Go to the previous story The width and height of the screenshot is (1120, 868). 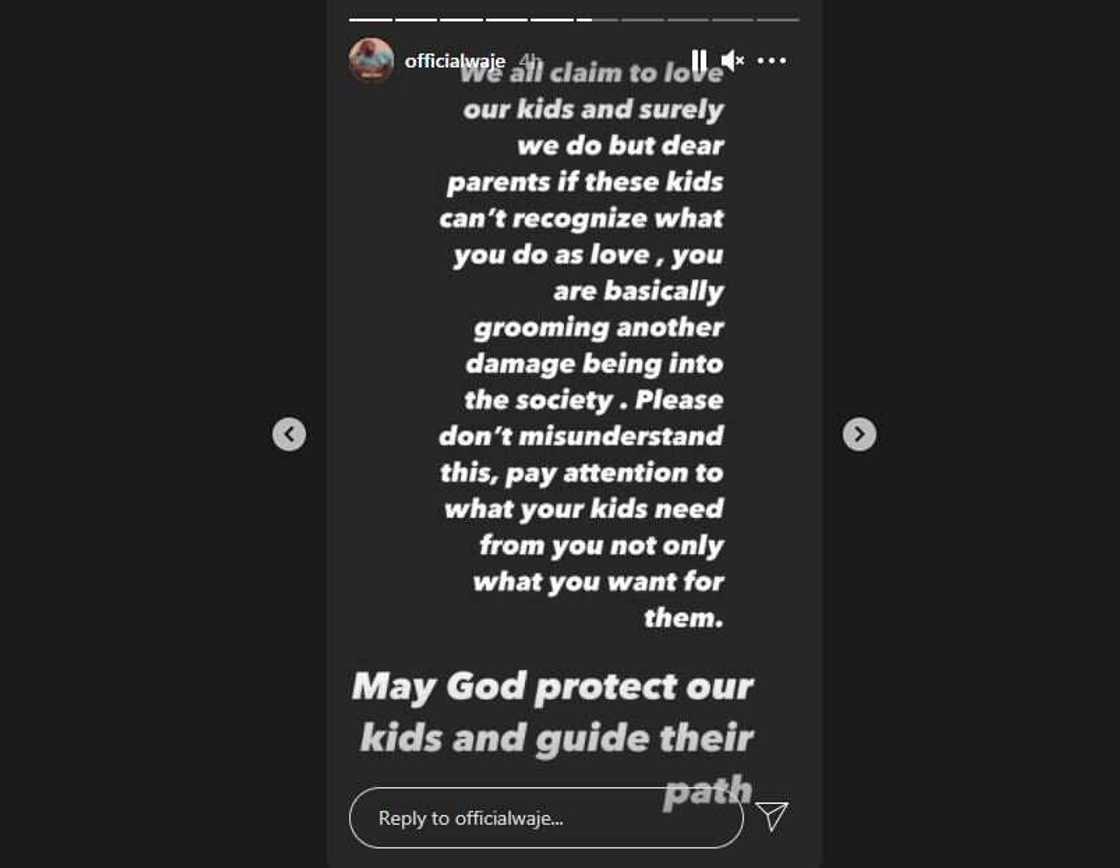click(x=289, y=434)
